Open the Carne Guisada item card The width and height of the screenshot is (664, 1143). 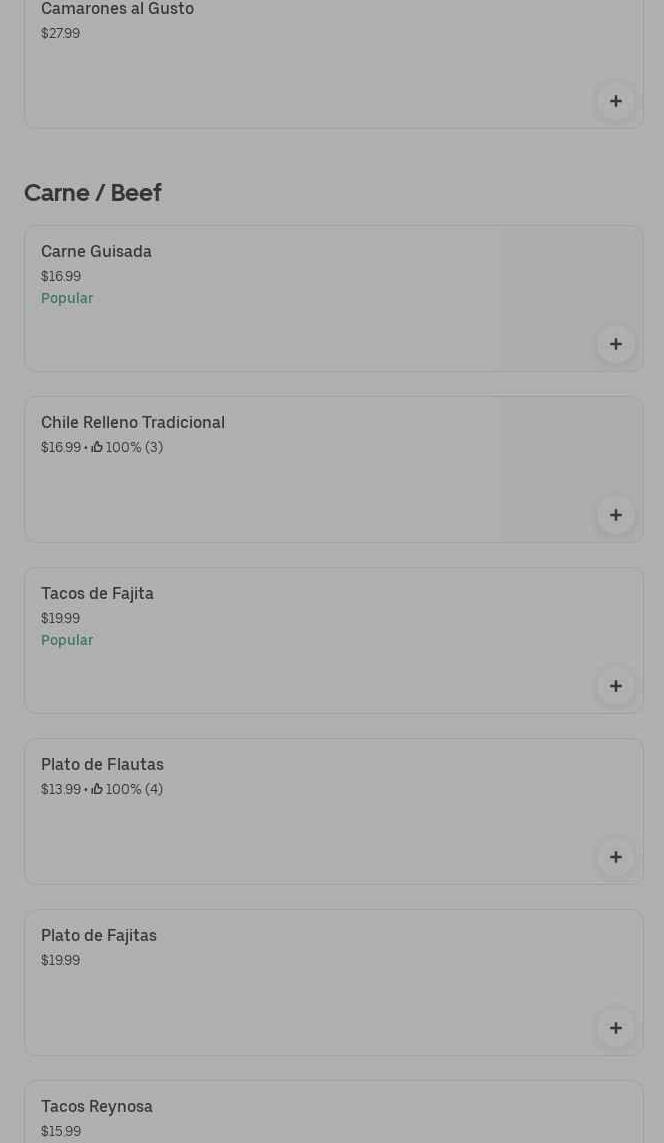(260, 298)
